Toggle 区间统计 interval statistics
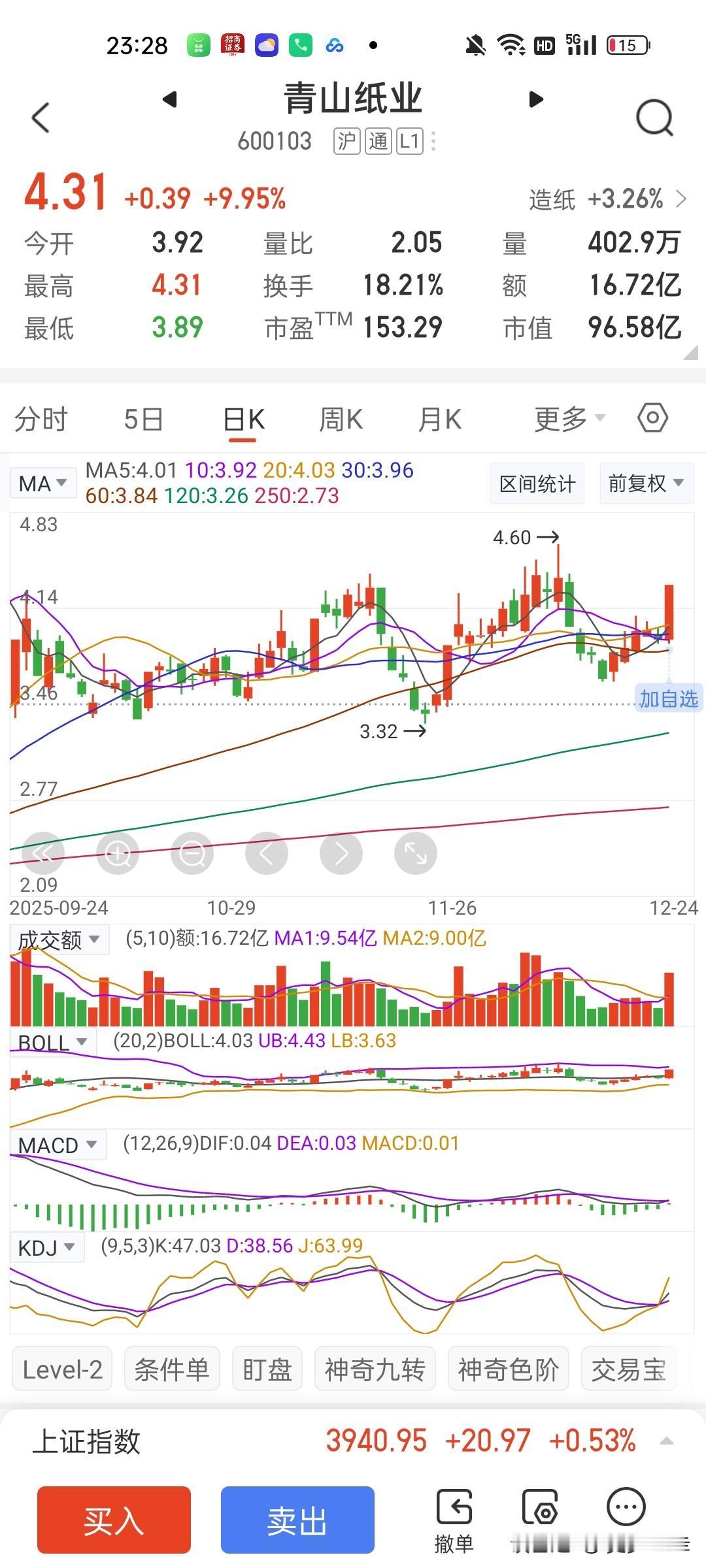This screenshot has width=706, height=1568. [536, 483]
